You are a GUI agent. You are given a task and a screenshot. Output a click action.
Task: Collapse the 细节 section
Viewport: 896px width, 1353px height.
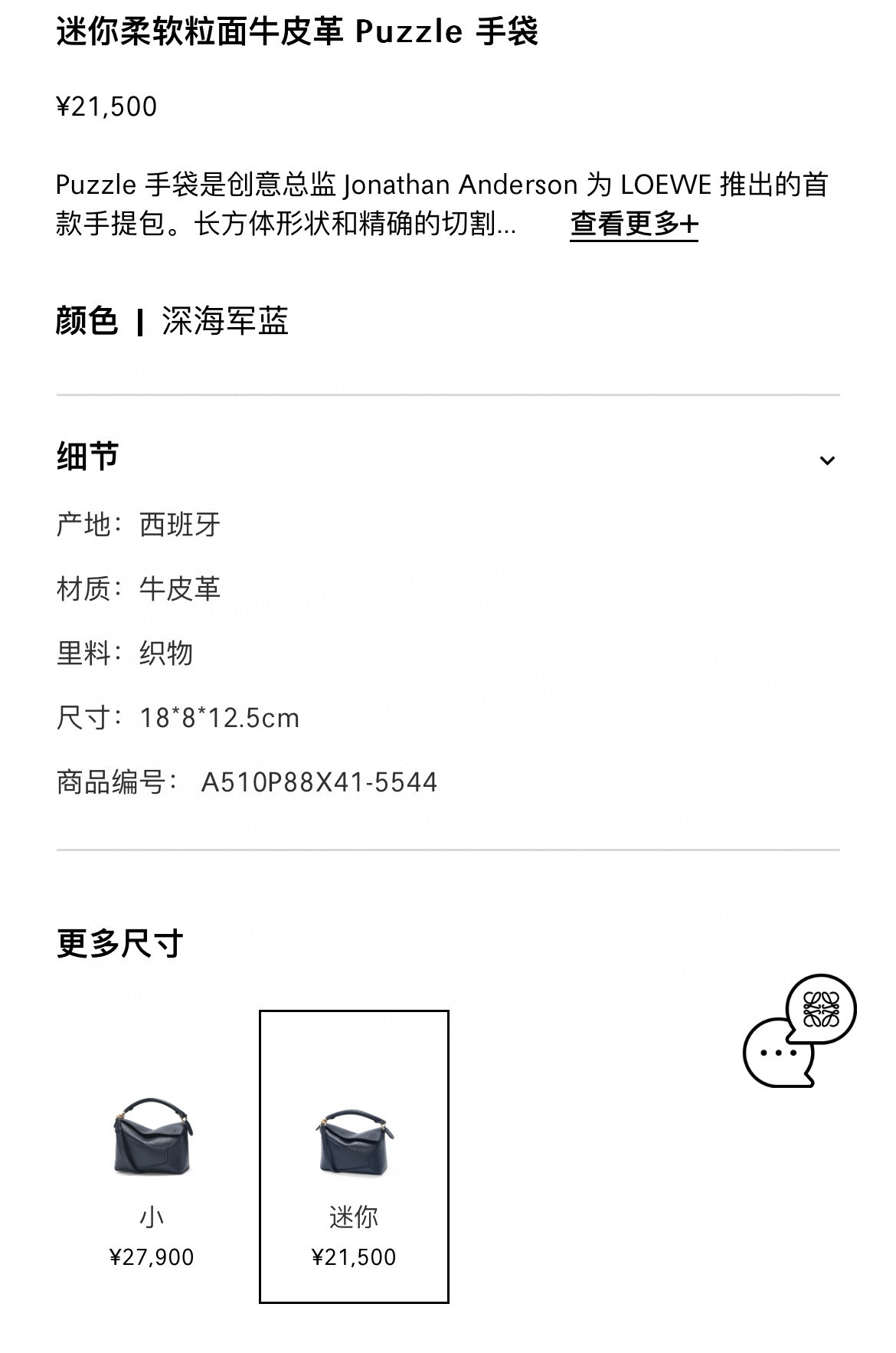(x=826, y=460)
